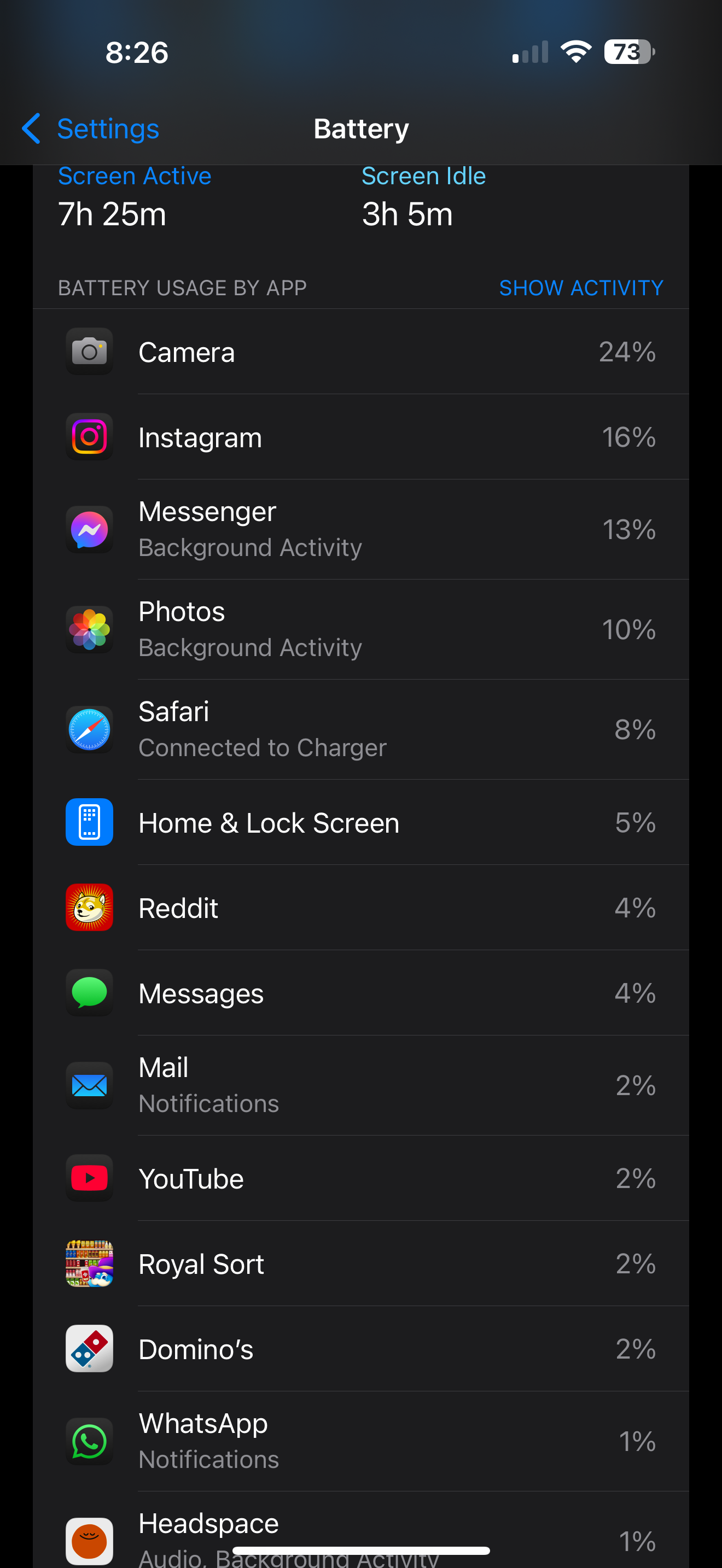Select the Royal Sort row
Image resolution: width=722 pixels, height=1568 pixels.
[x=360, y=1263]
